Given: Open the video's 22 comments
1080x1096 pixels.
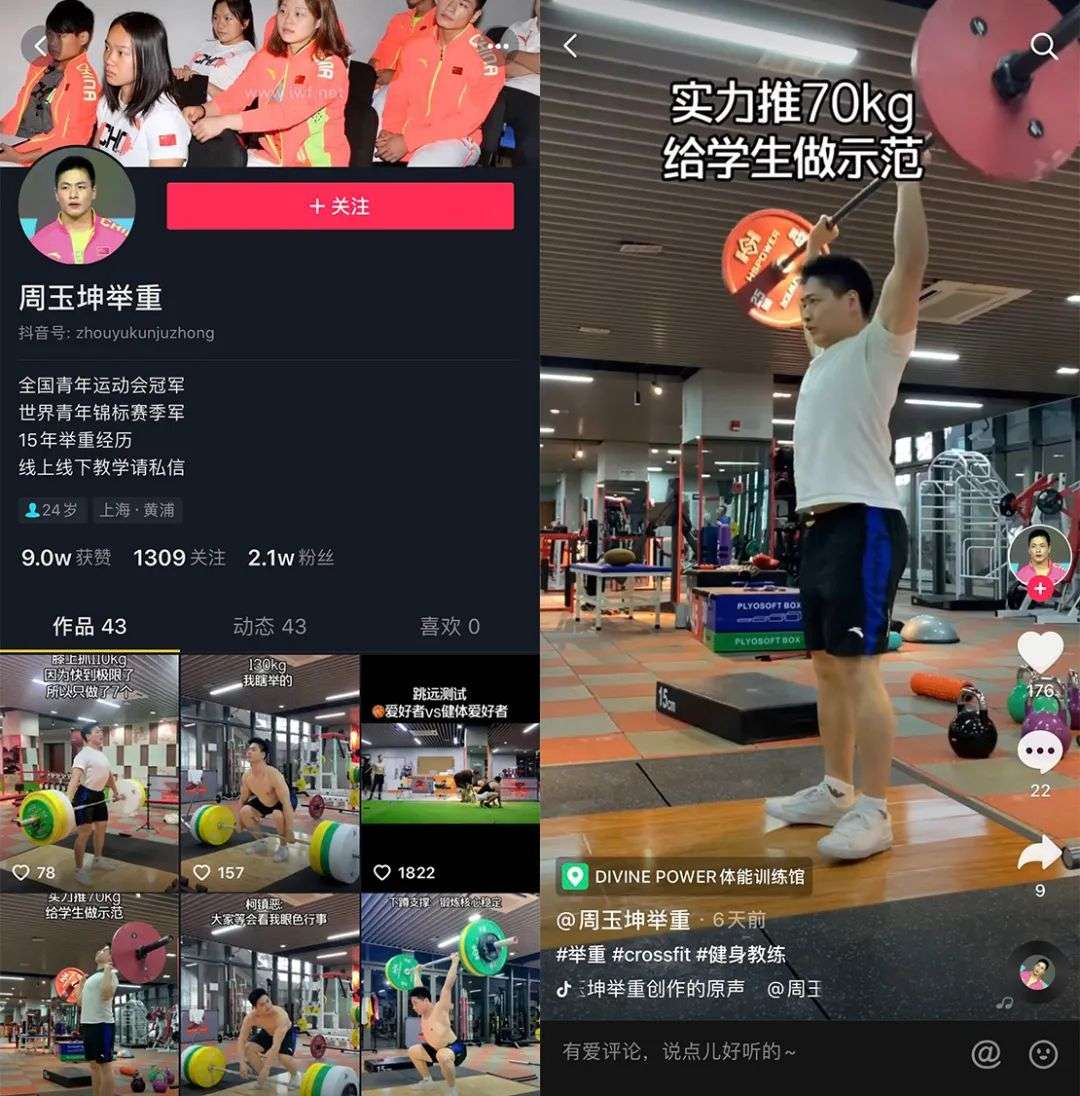Looking at the screenshot, I should [1040, 753].
